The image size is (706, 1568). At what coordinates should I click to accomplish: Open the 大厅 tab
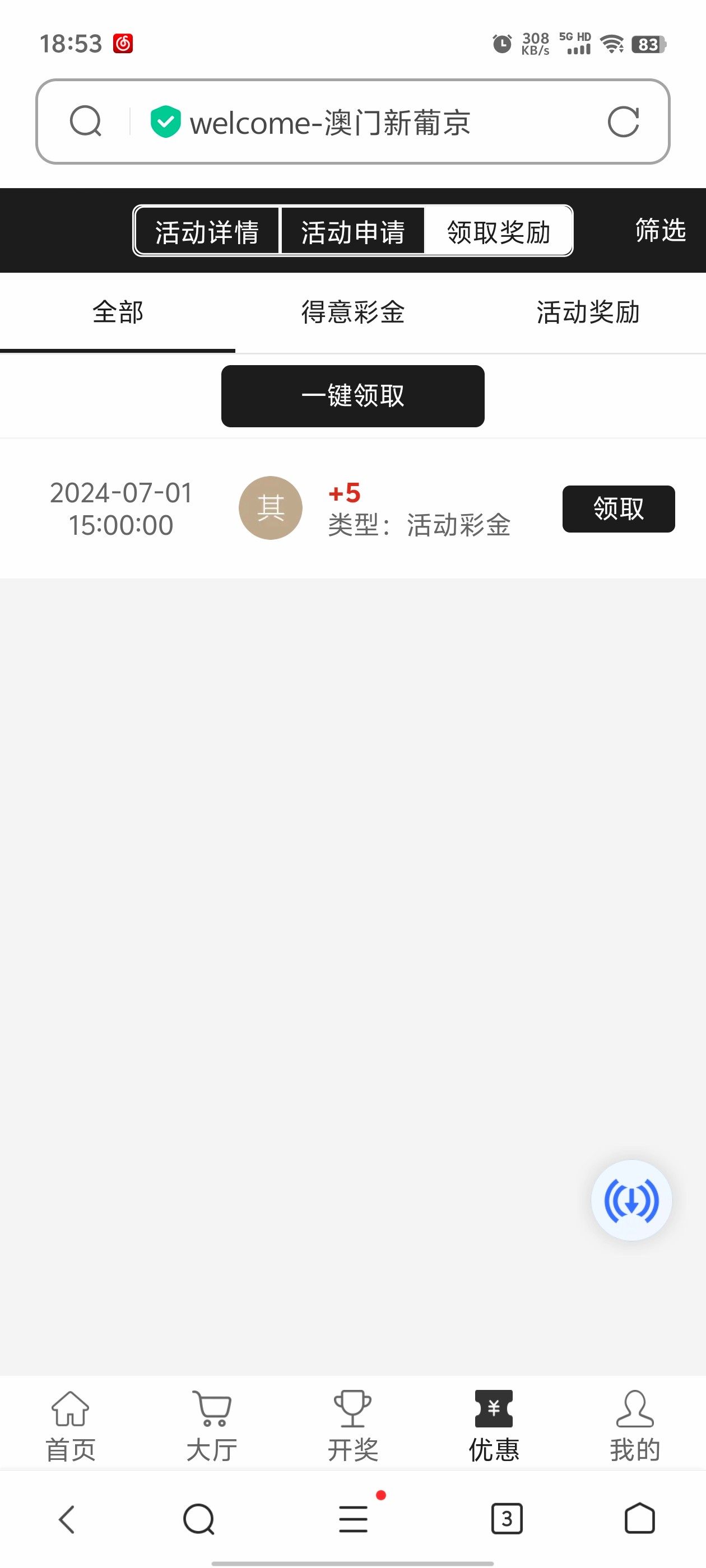click(x=211, y=1426)
